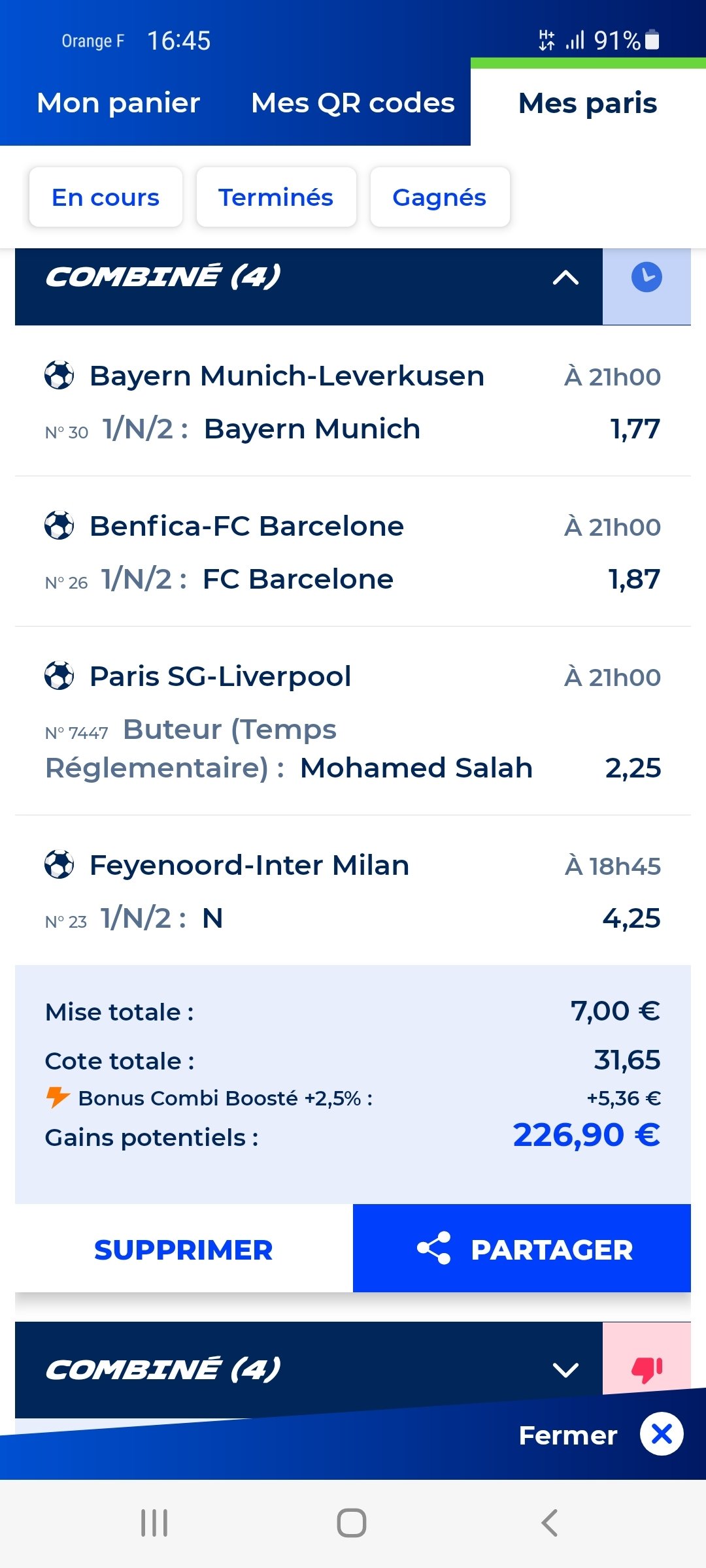Filter bets by En cours
Viewport: 706px width, 1568px height.
105,197
